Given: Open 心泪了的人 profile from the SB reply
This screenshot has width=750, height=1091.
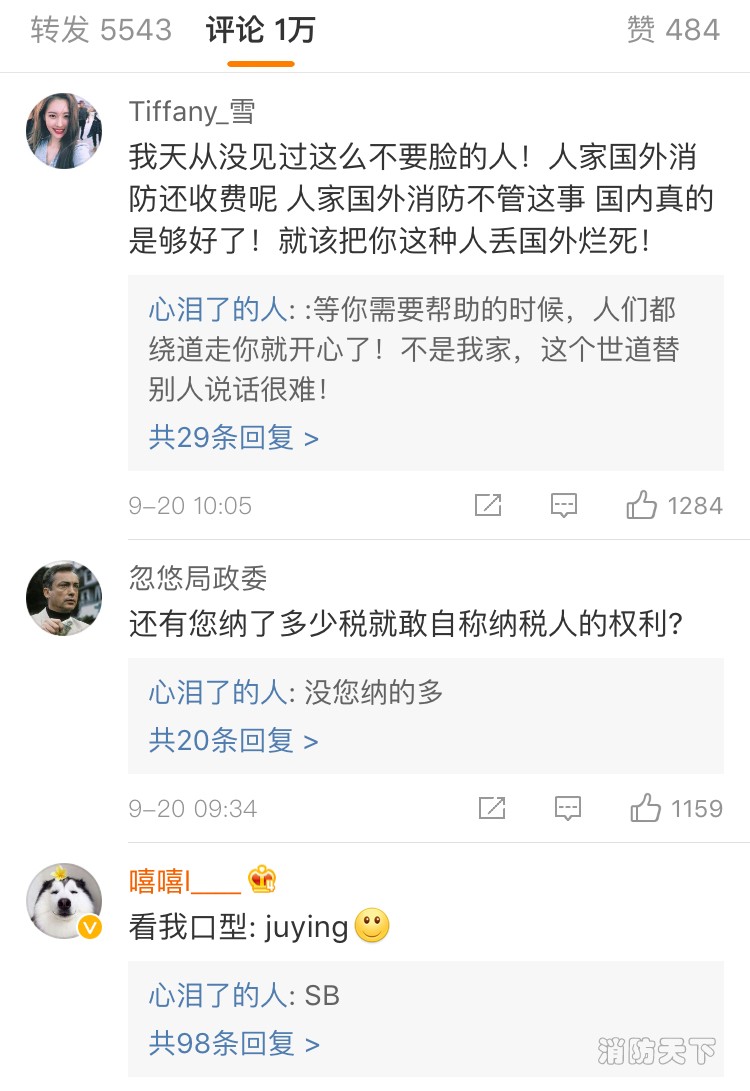Looking at the screenshot, I should 218,995.
